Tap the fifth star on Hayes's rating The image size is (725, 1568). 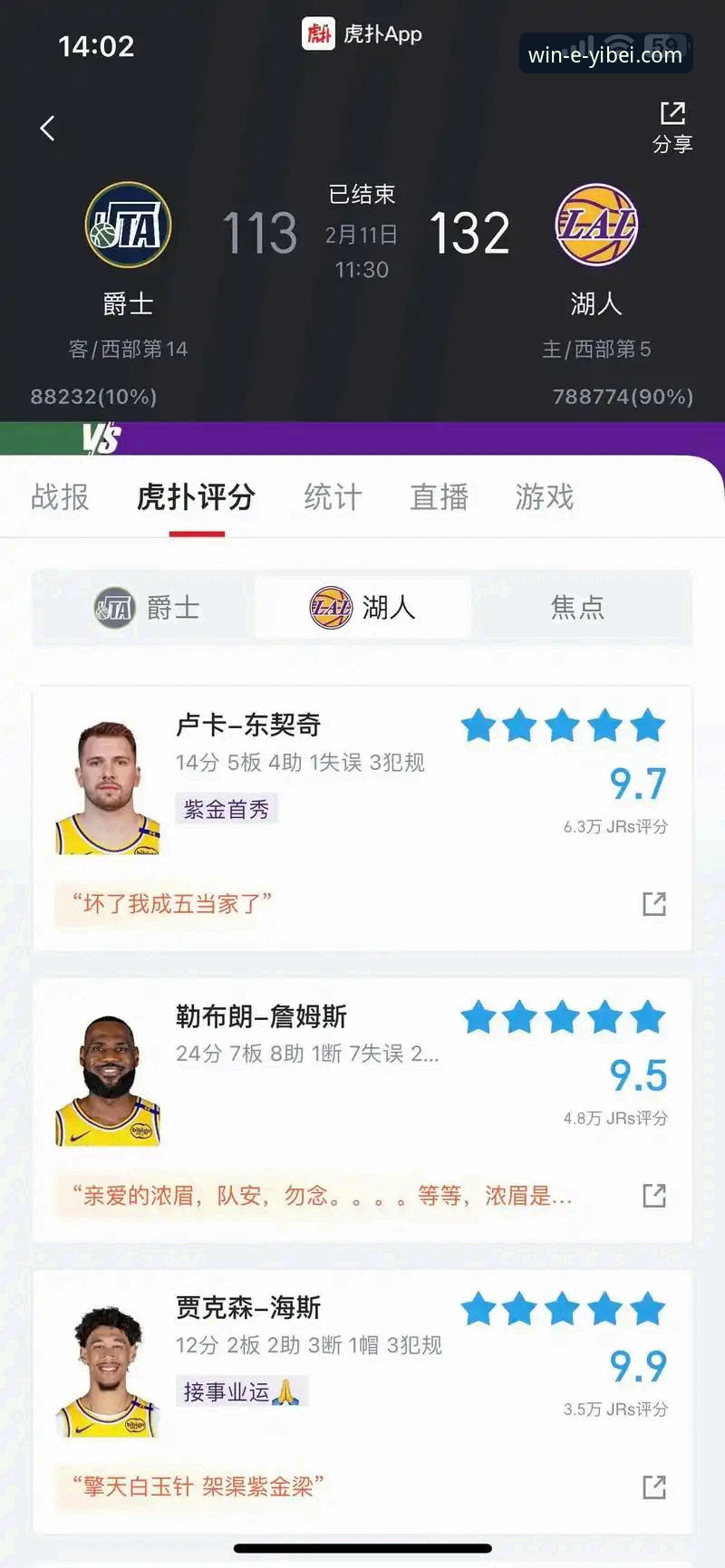646,1308
